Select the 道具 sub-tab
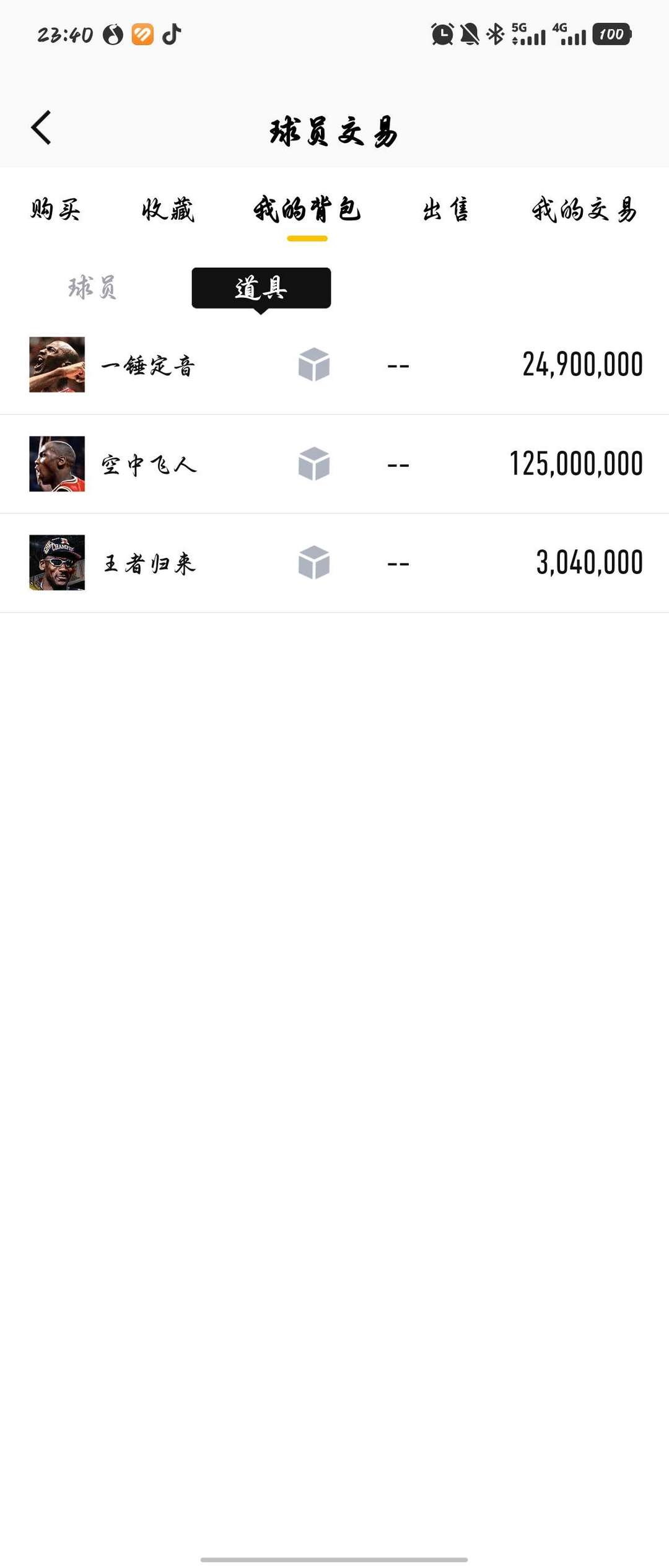 pos(261,288)
